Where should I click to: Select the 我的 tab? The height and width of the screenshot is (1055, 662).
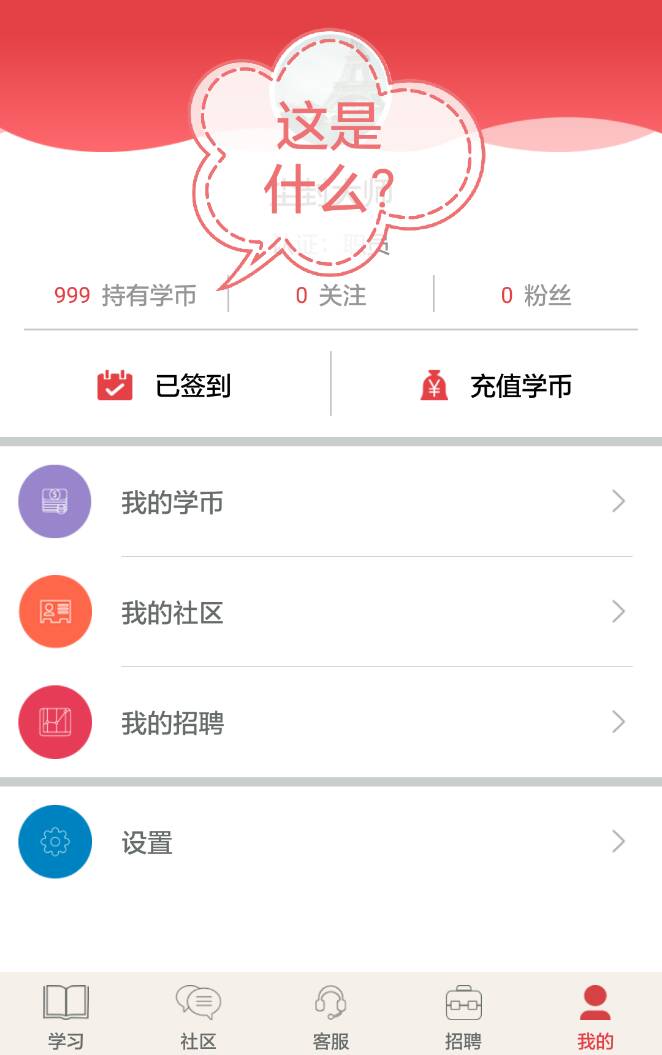pyautogui.click(x=595, y=1015)
